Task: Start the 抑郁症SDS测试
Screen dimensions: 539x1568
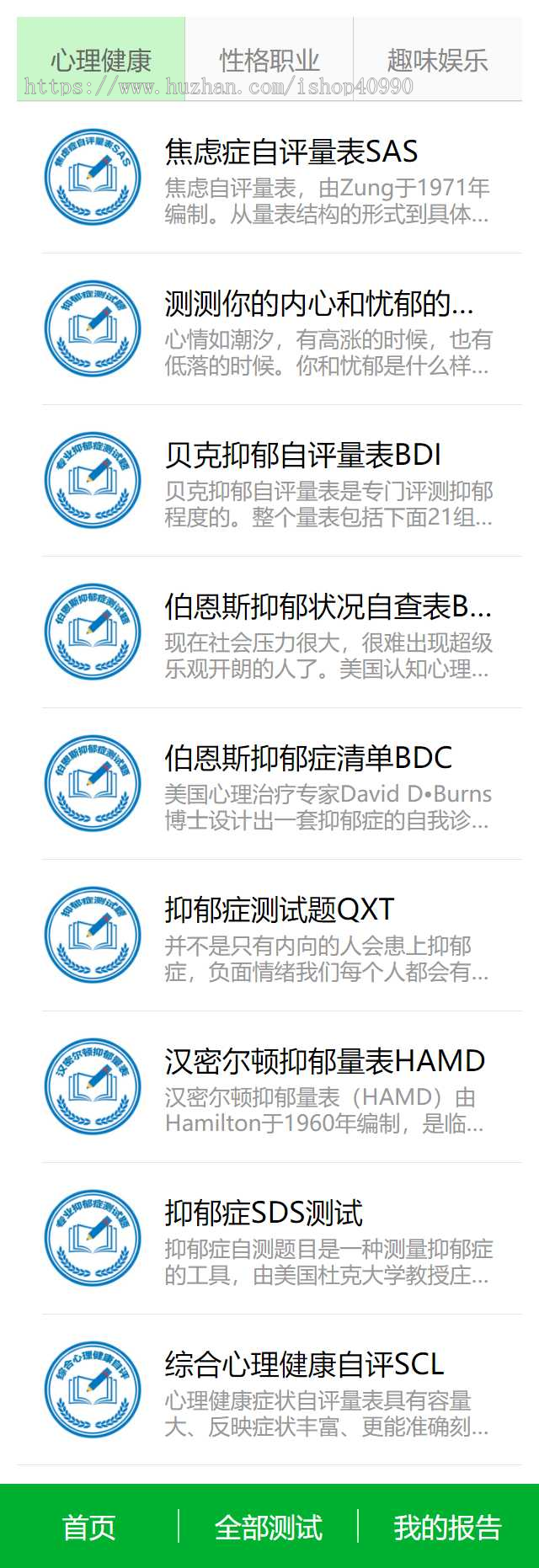Action: (x=264, y=1213)
